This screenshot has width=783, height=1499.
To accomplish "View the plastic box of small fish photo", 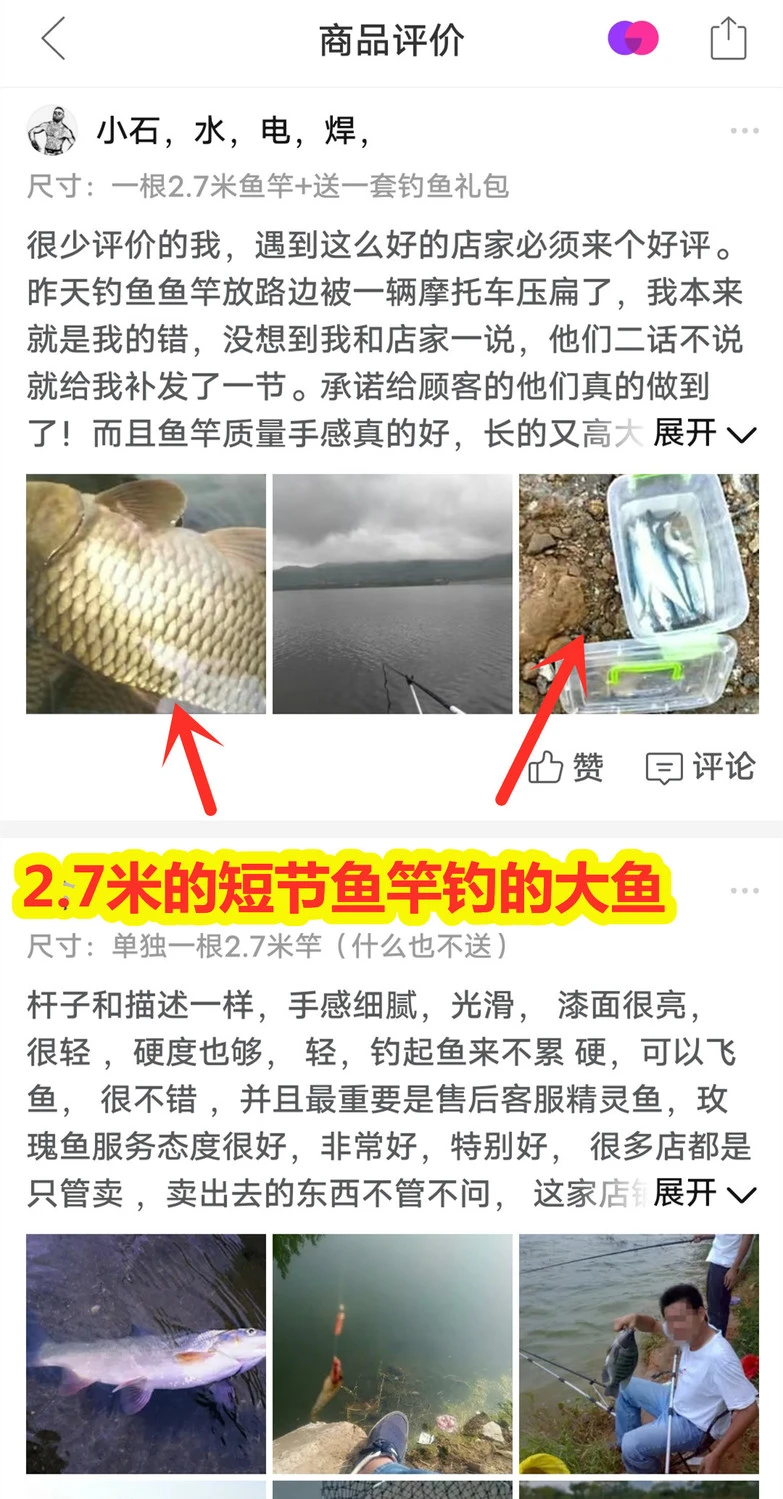I will (x=638, y=594).
